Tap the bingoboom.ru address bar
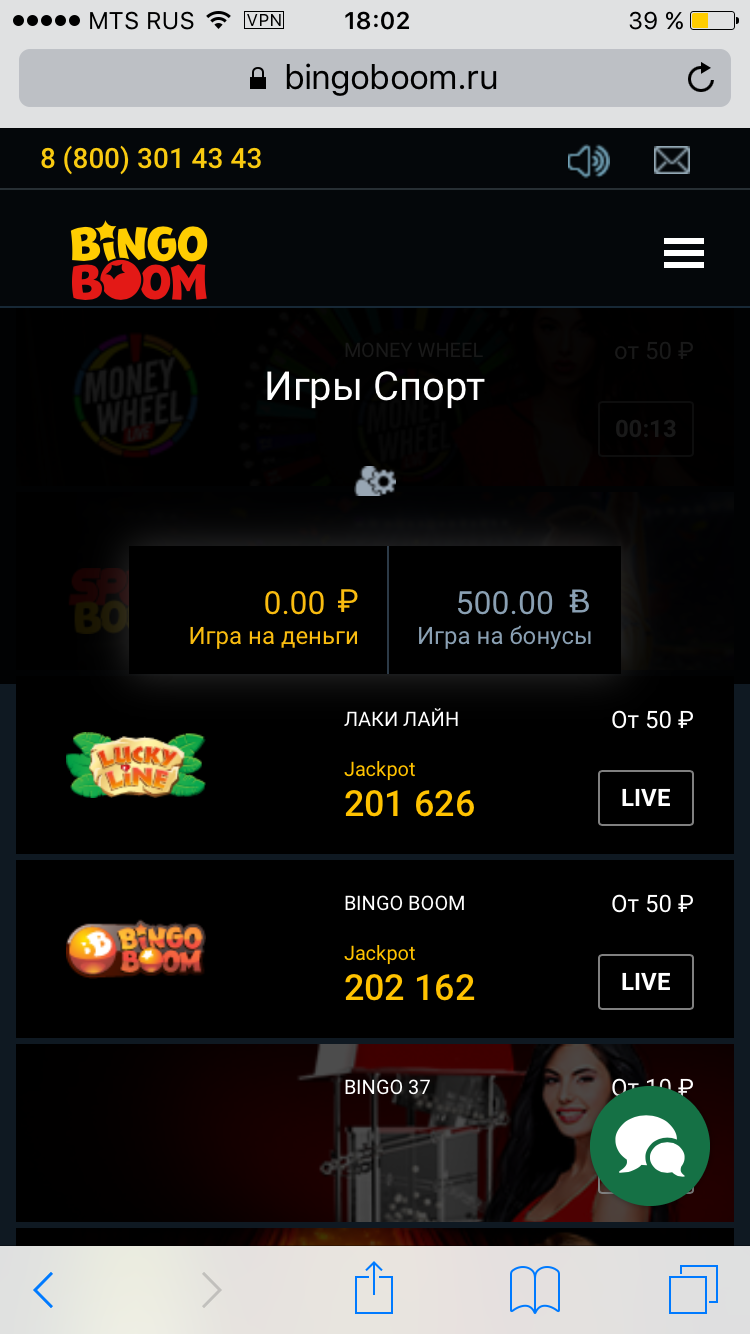Viewport: 750px width, 1334px height. (375, 78)
